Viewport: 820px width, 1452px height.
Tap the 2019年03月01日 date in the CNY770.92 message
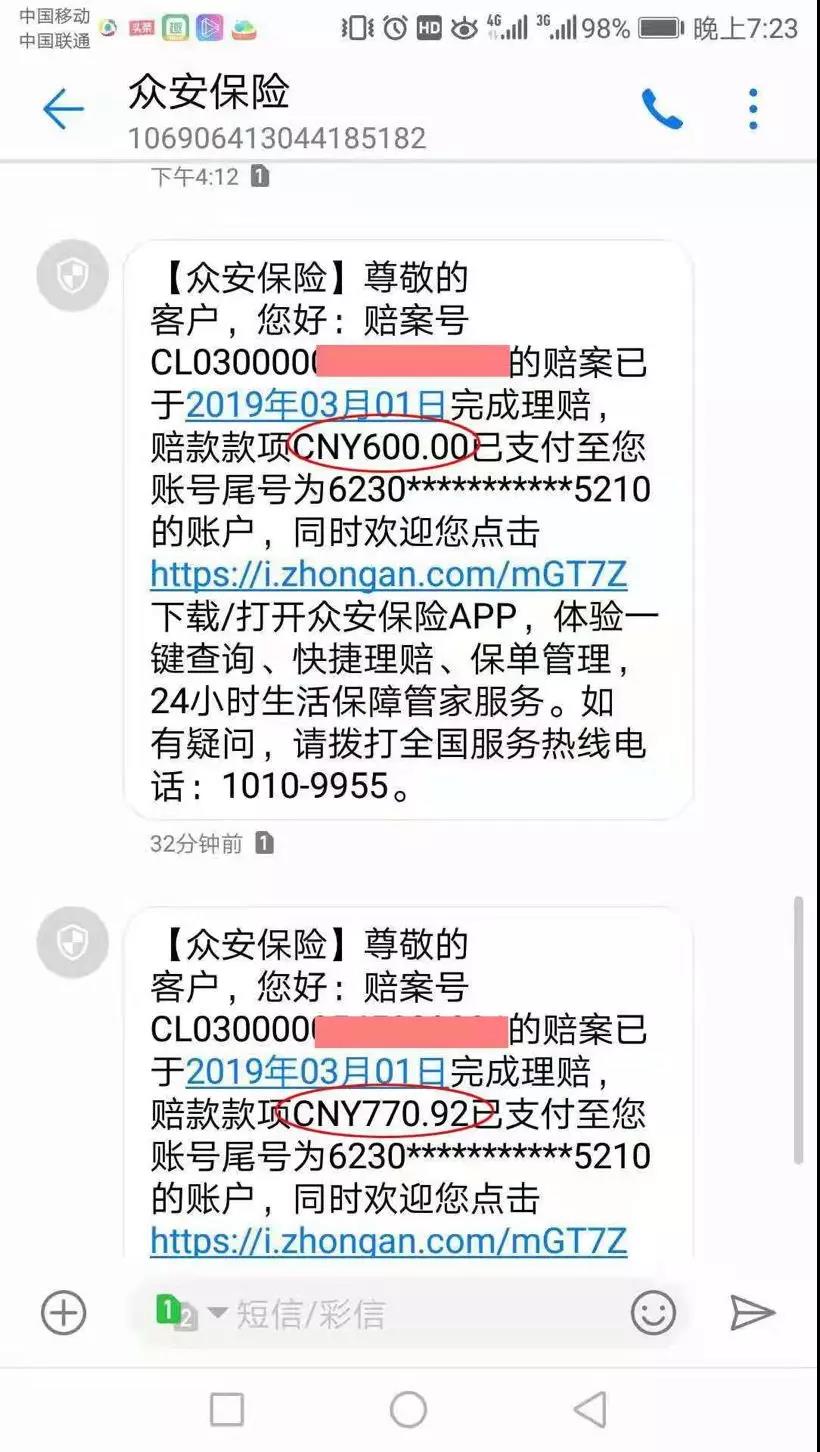[x=316, y=1071]
